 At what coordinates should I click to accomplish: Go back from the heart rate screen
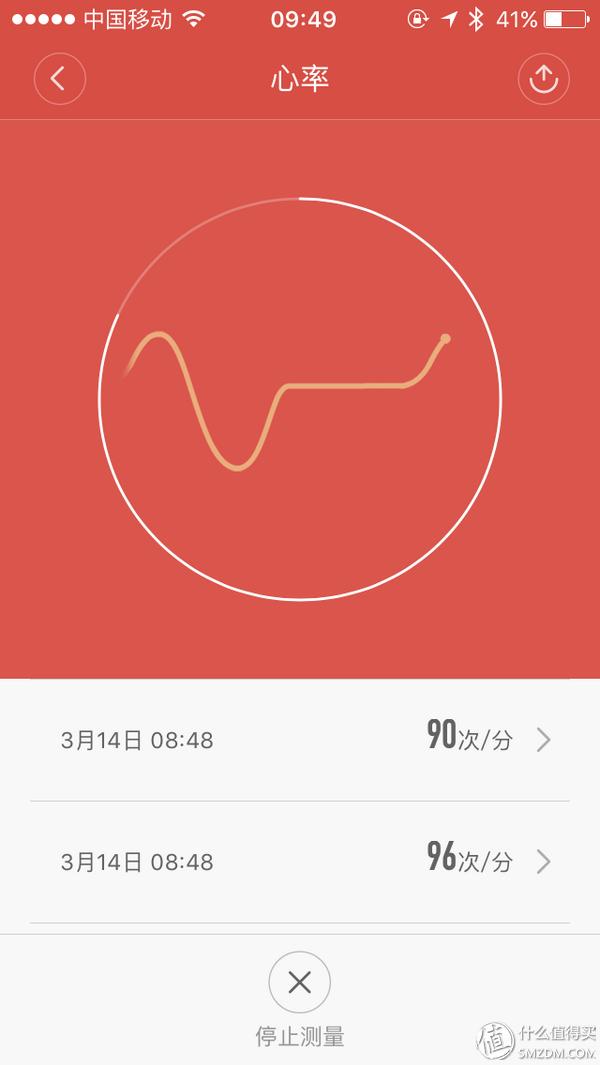coord(59,79)
